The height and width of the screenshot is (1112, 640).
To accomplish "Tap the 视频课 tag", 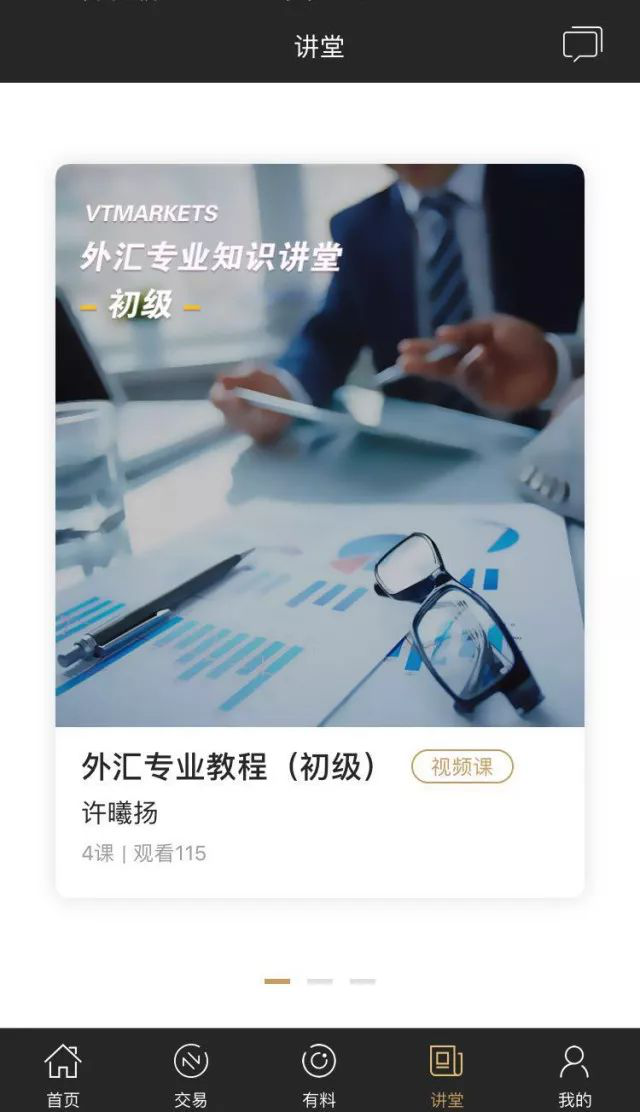I will 462,767.
